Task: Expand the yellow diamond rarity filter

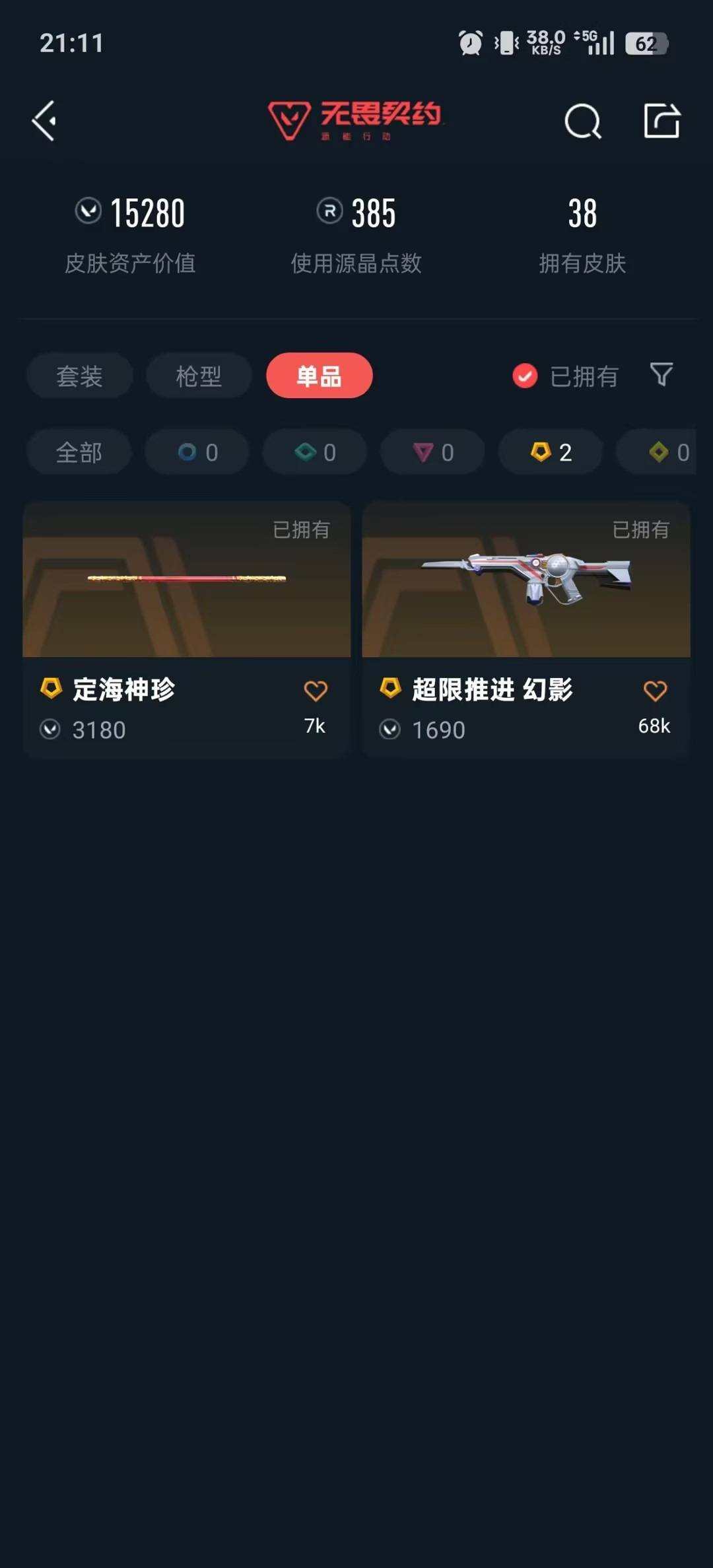Action: [660, 452]
